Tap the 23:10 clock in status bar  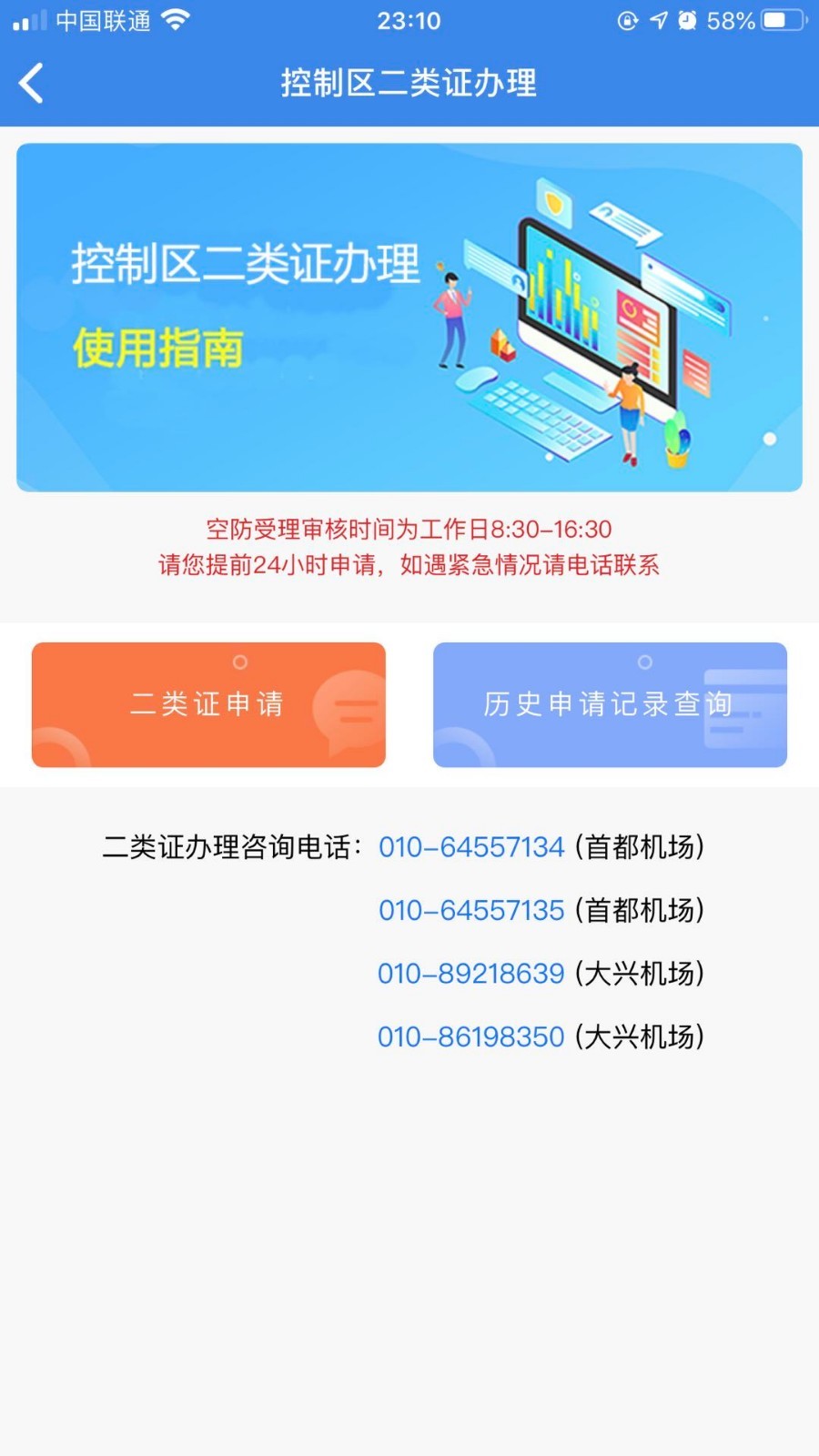tap(409, 20)
